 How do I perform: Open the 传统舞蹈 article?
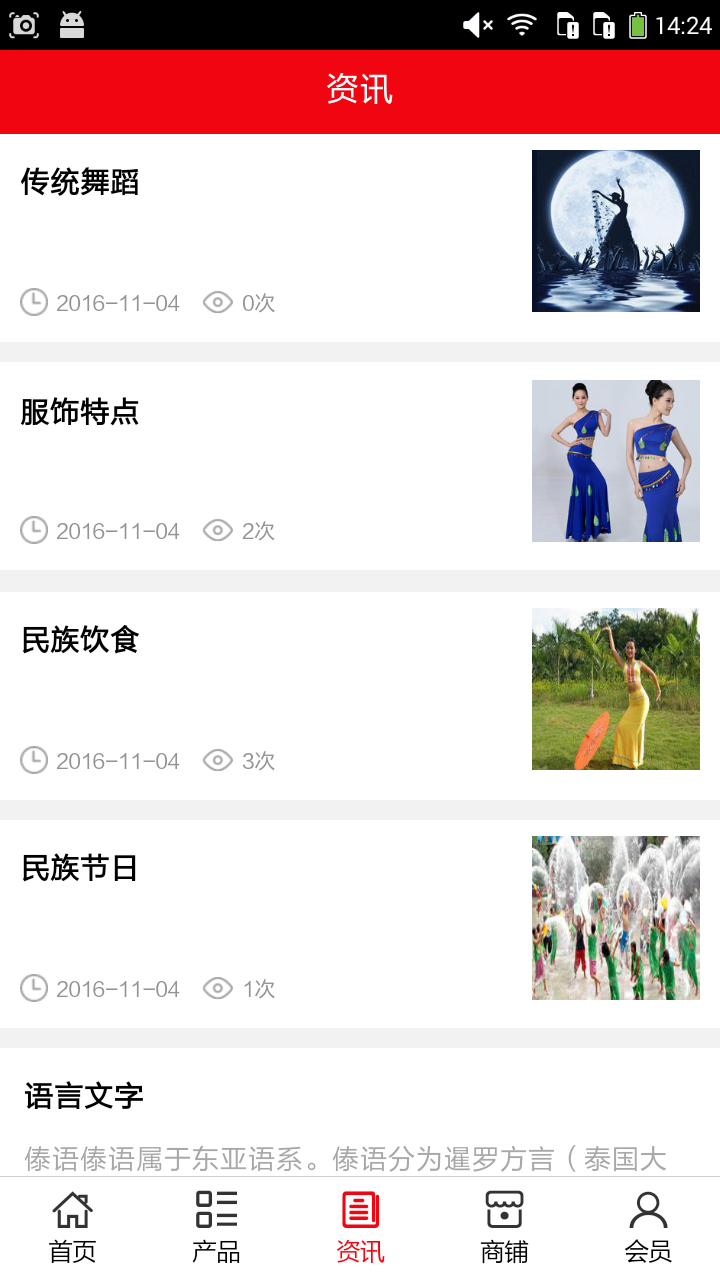(80, 183)
